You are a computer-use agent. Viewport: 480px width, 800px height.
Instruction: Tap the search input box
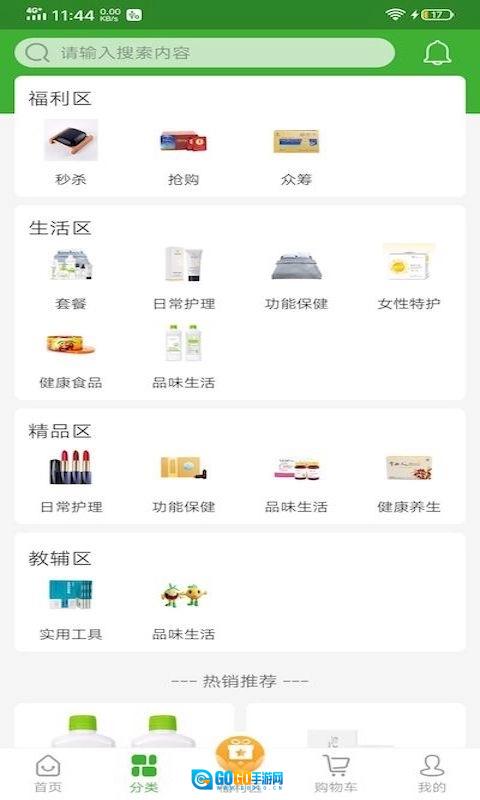[x=205, y=53]
